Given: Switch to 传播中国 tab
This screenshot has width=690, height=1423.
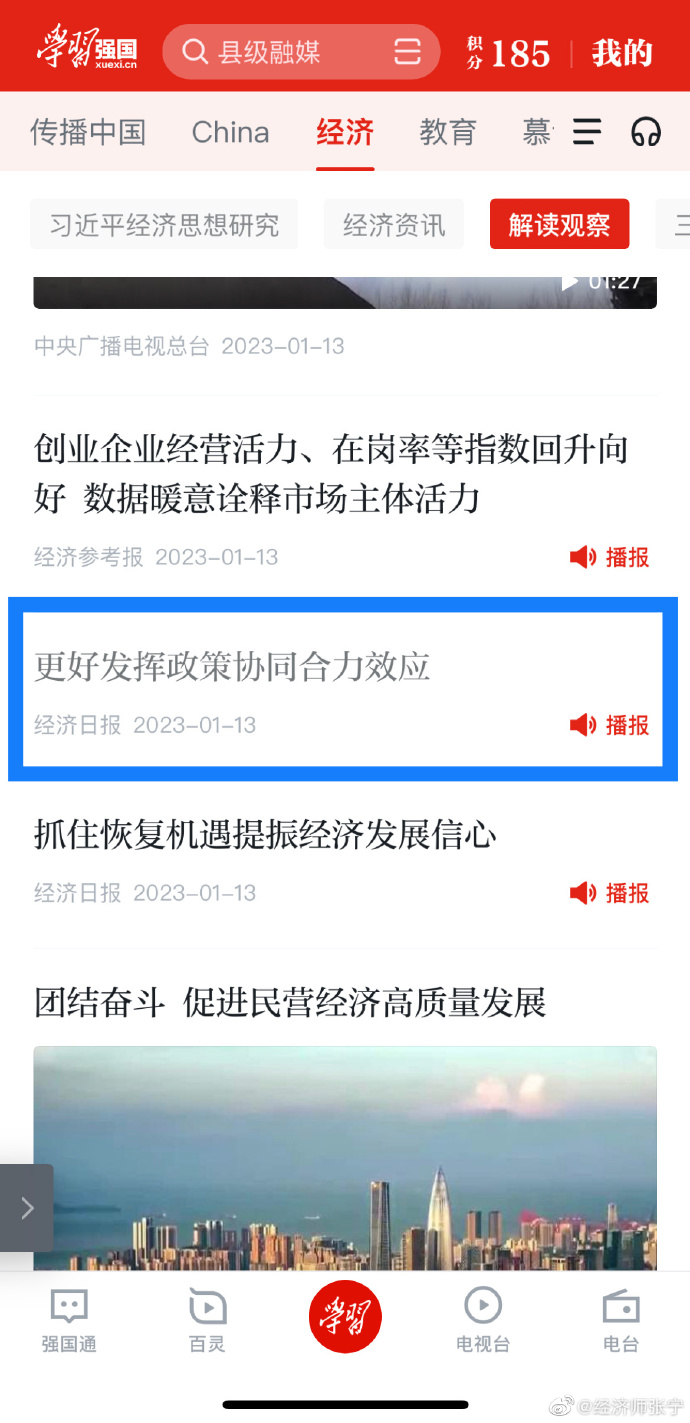Looking at the screenshot, I should [x=88, y=132].
